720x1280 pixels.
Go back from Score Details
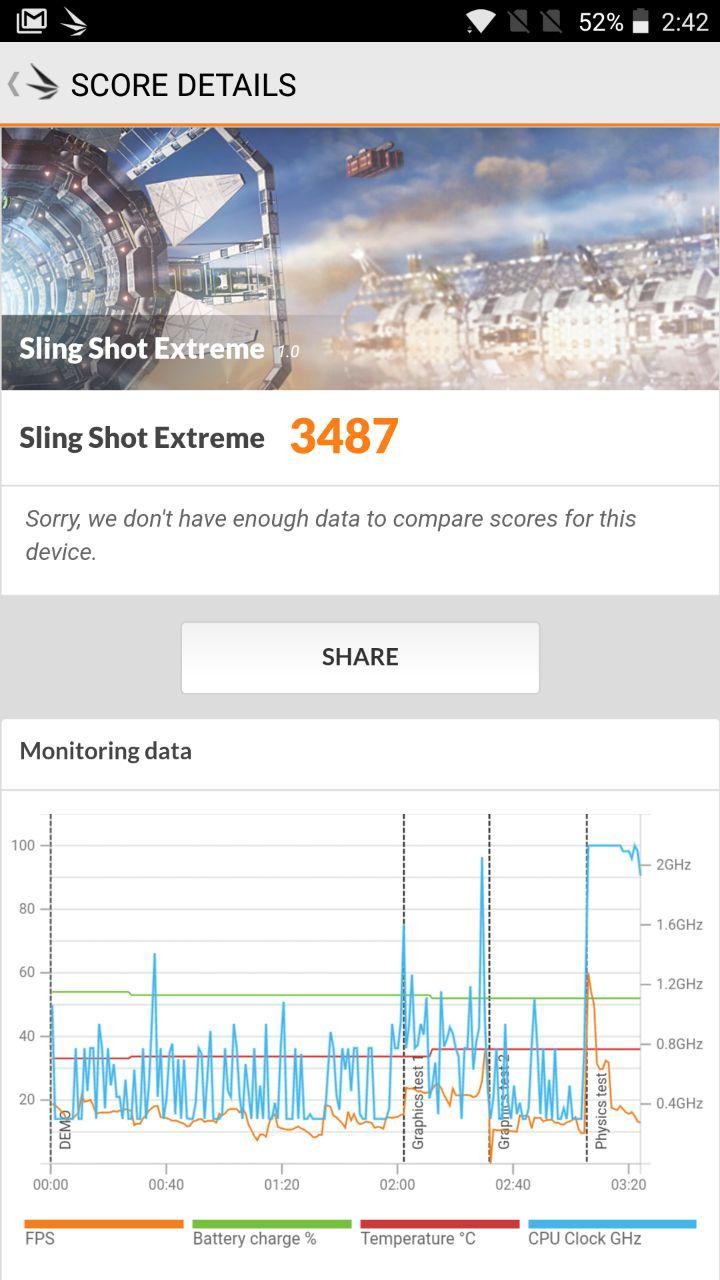pos(30,84)
